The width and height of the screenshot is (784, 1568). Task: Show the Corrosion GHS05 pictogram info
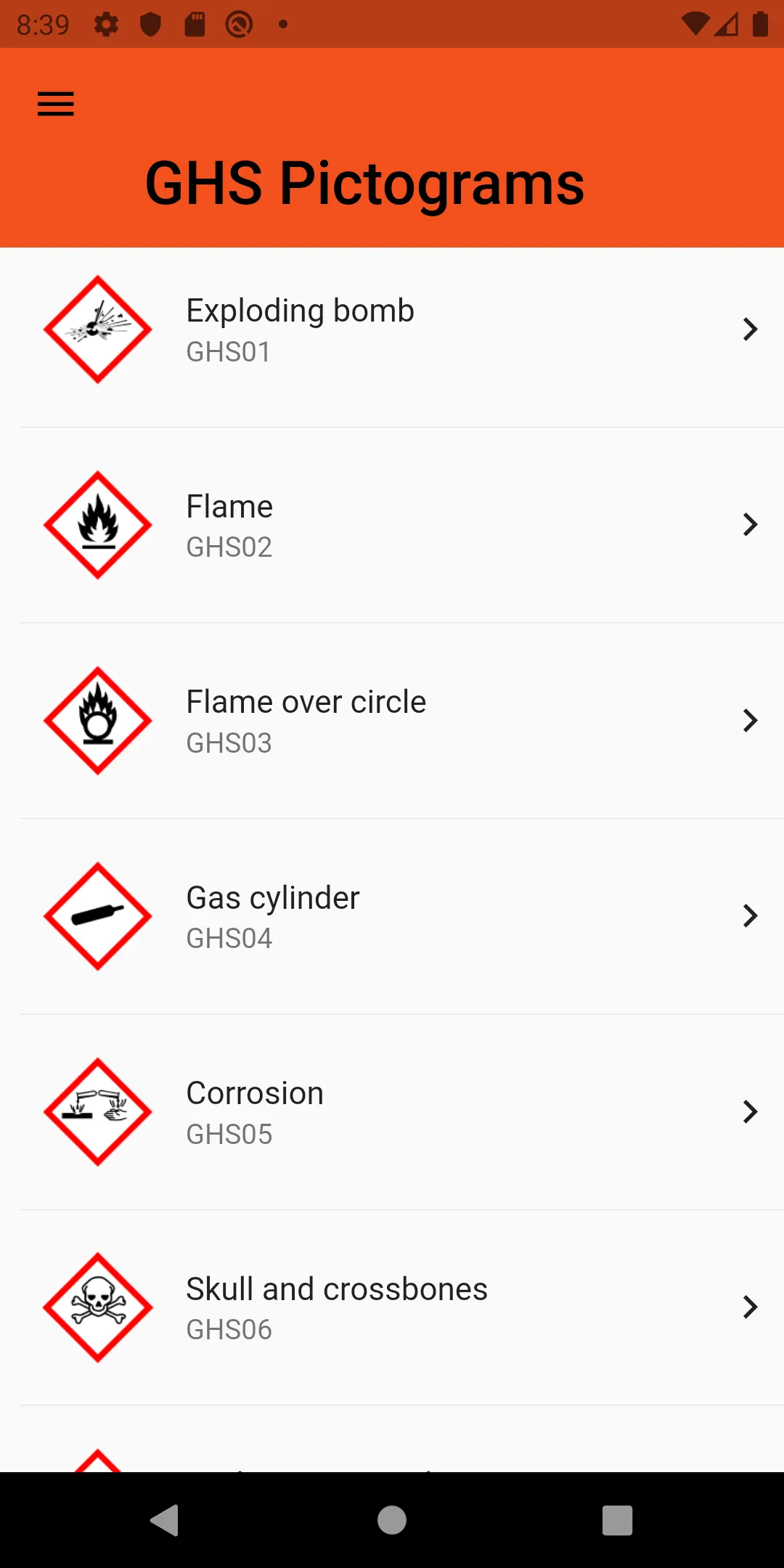(x=392, y=1112)
